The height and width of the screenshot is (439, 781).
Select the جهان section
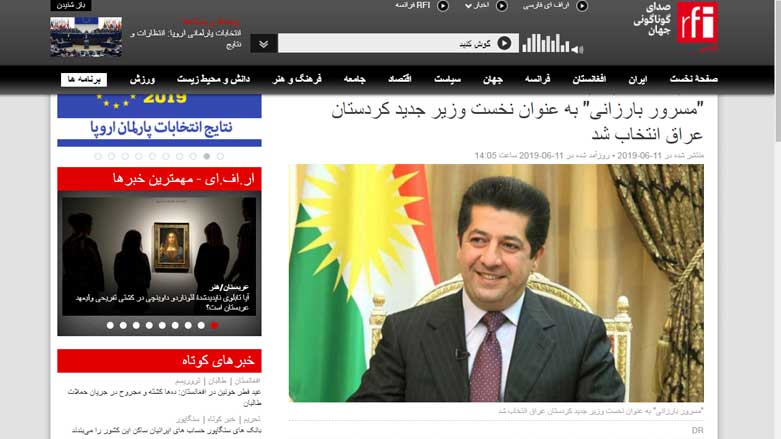click(492, 79)
